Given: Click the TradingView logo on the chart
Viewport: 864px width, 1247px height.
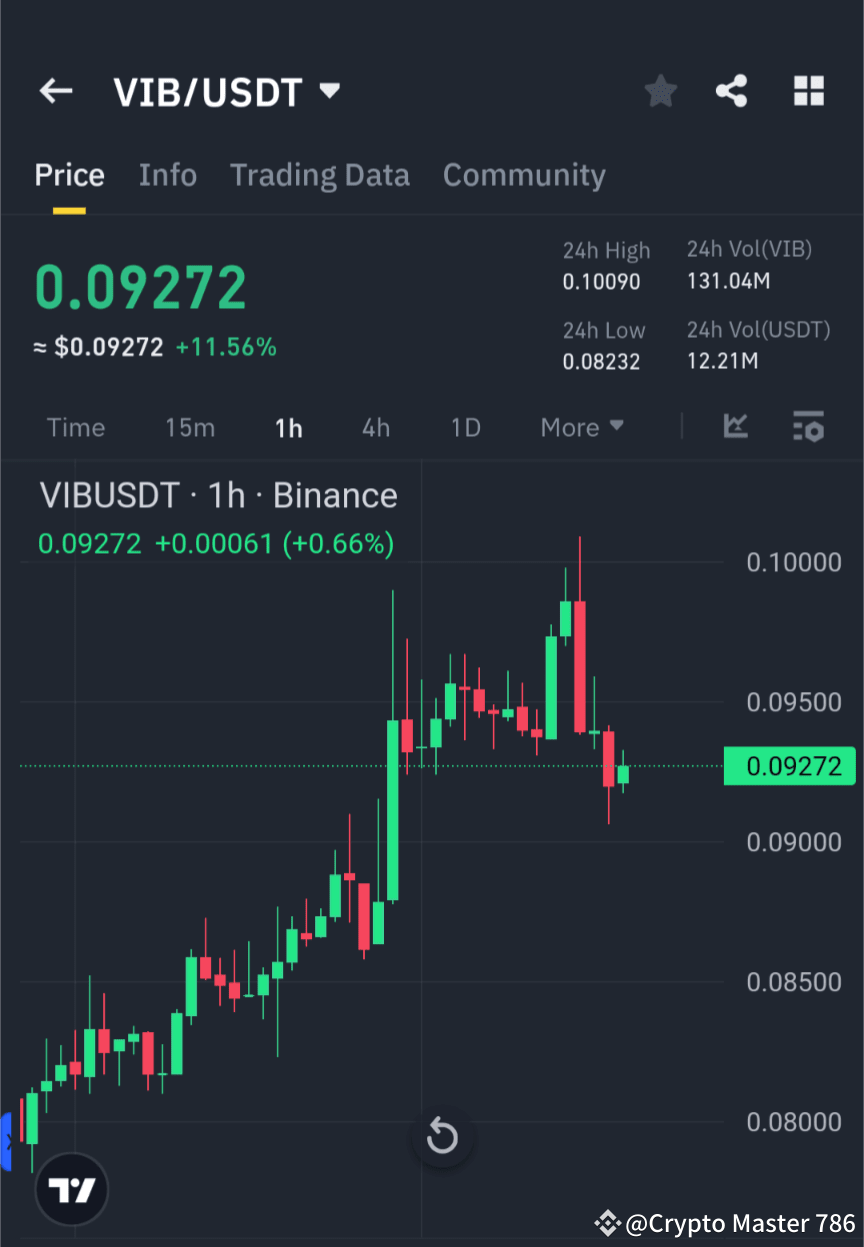Looking at the screenshot, I should 70,1189.
